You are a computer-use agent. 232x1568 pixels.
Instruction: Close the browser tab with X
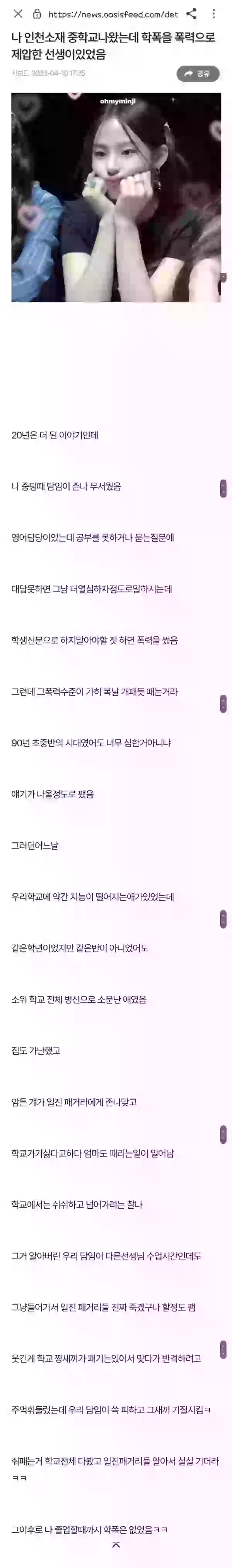click(18, 14)
